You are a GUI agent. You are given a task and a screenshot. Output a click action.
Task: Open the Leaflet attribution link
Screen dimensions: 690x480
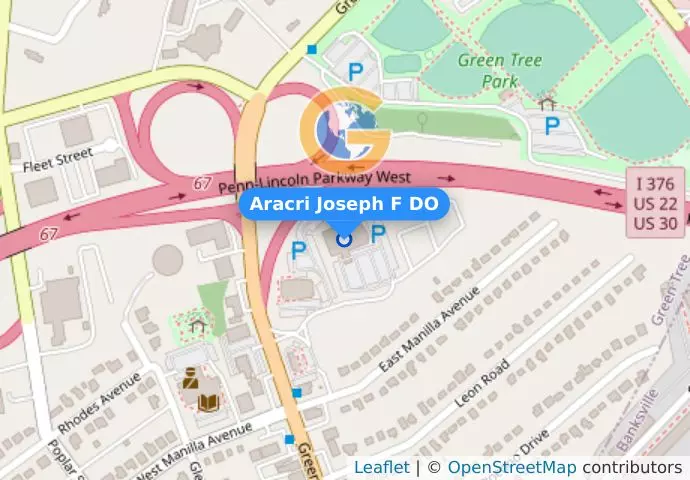[x=381, y=467]
